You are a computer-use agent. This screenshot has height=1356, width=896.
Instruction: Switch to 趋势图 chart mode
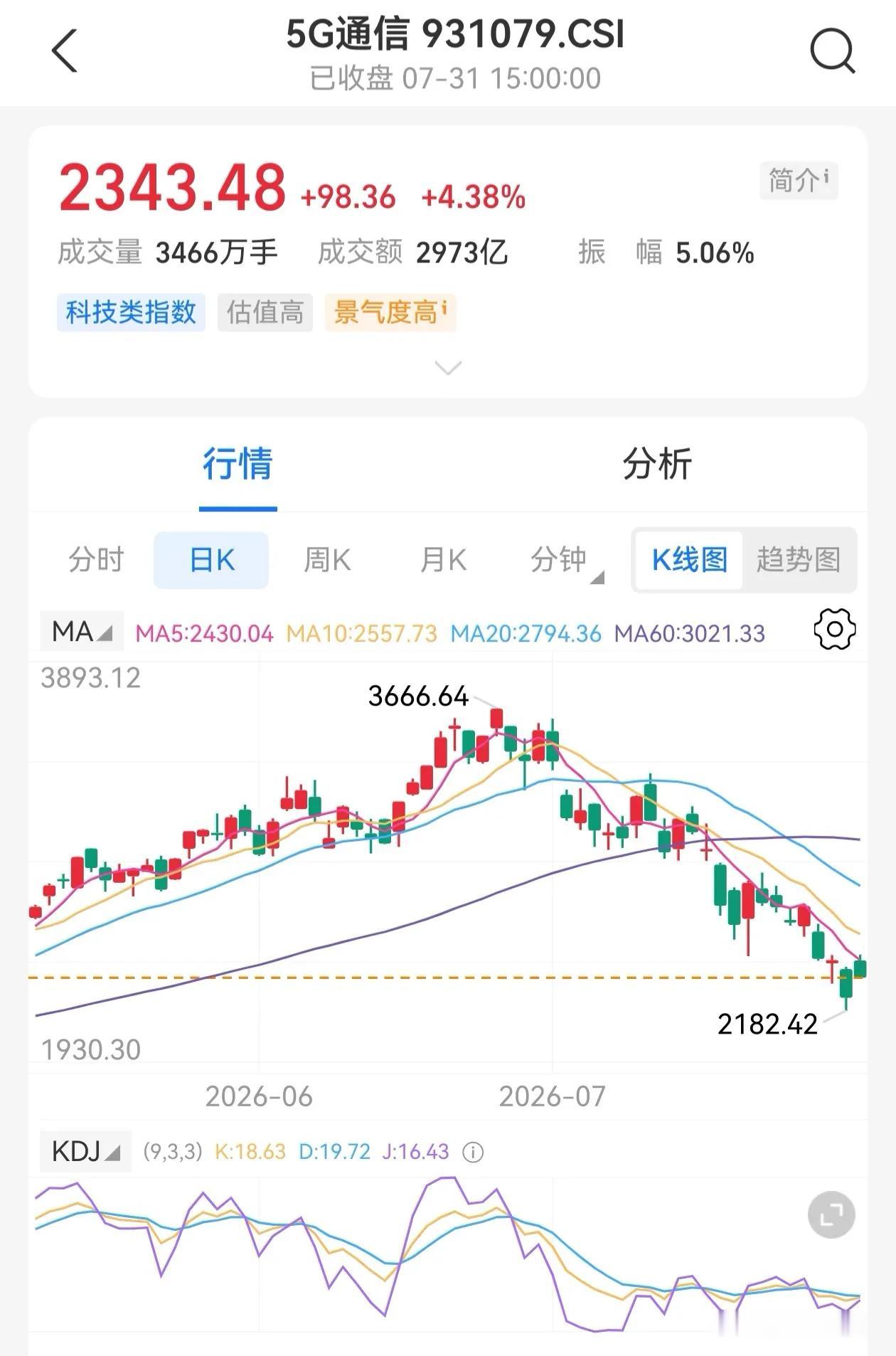[x=799, y=560]
